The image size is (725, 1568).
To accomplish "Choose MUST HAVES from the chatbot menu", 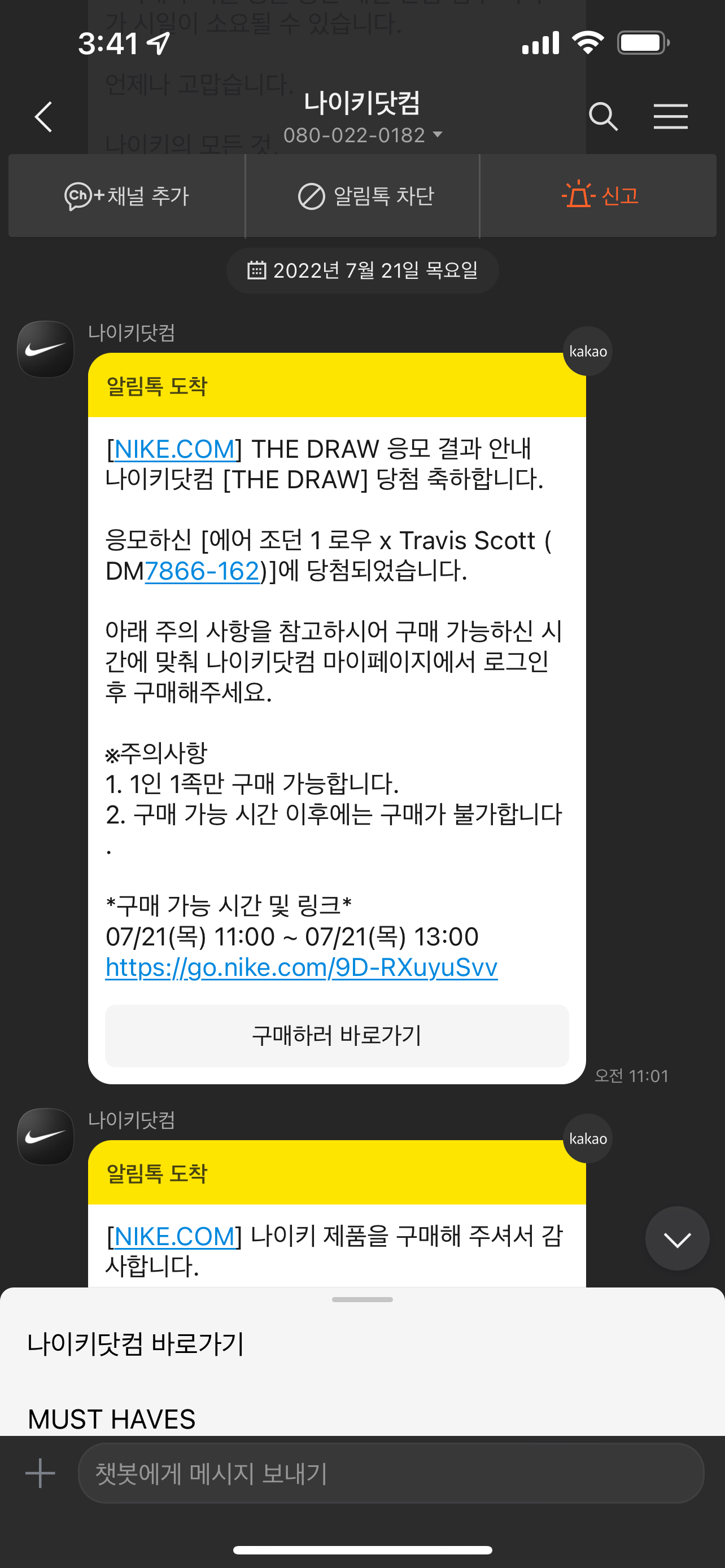I will (112, 1418).
